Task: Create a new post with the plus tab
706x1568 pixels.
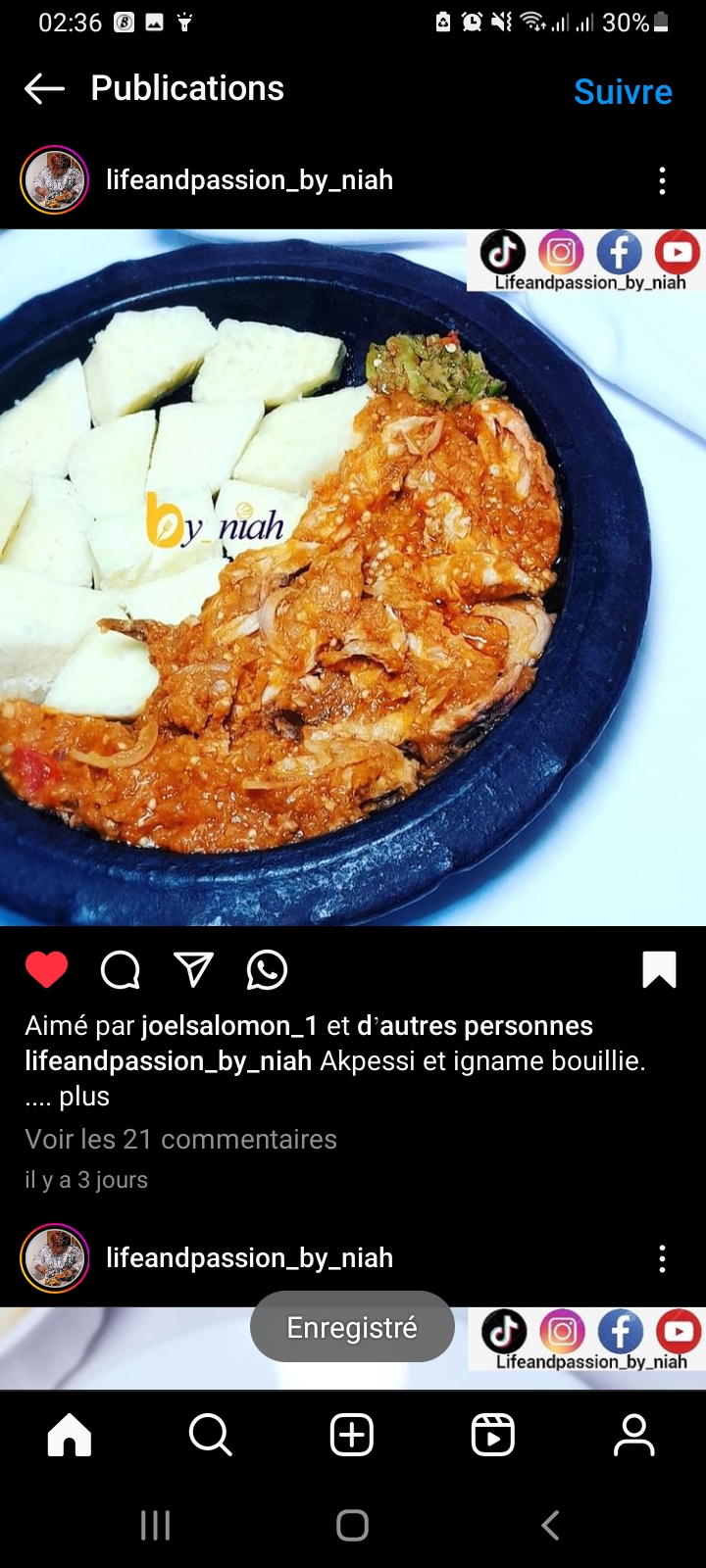Action: point(352,1436)
